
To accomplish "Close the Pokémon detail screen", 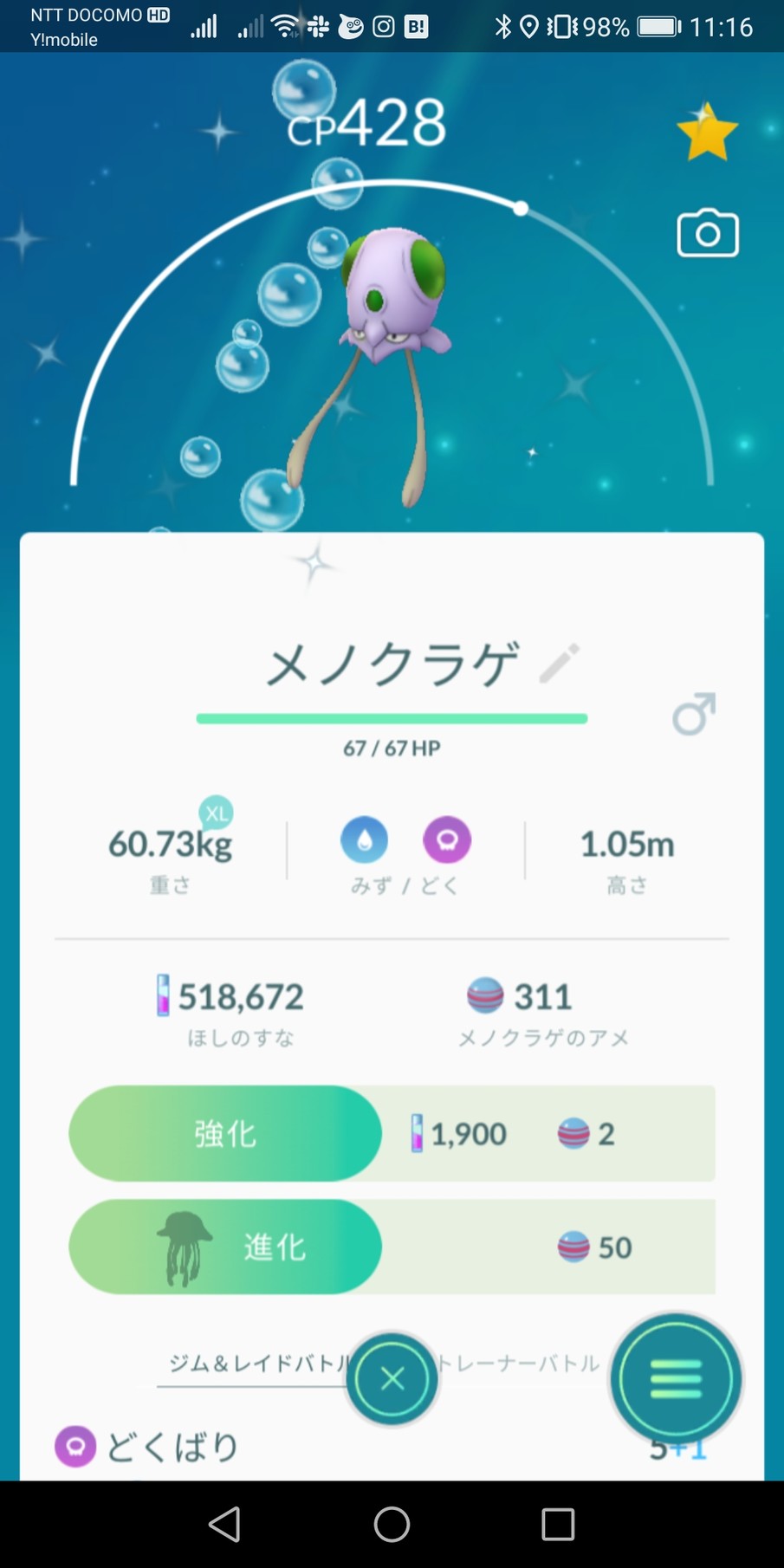I will pos(392,1378).
